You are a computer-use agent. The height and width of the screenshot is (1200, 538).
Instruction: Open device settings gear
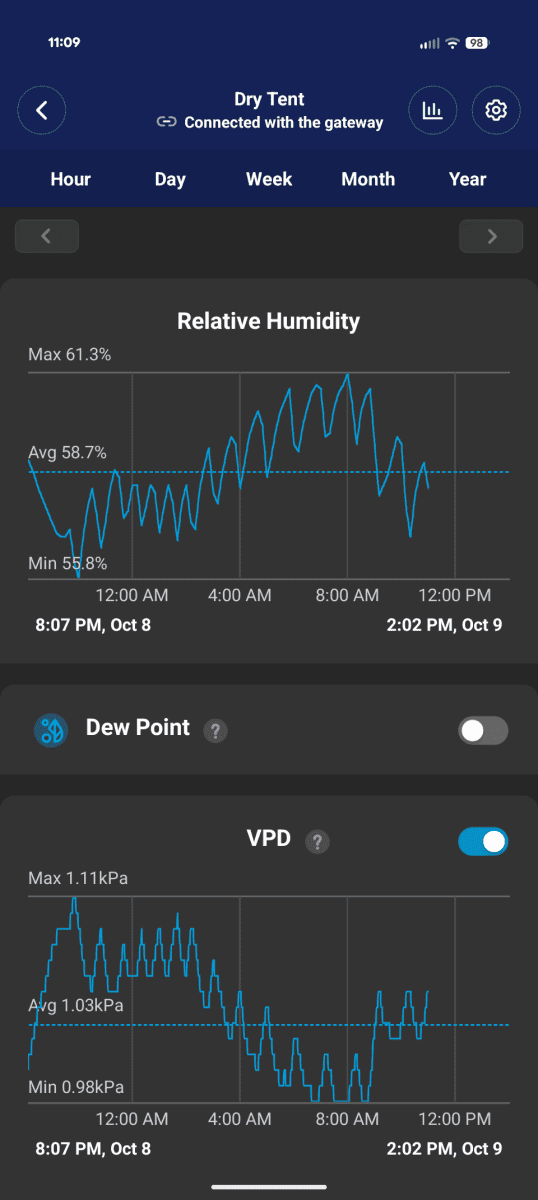(496, 110)
